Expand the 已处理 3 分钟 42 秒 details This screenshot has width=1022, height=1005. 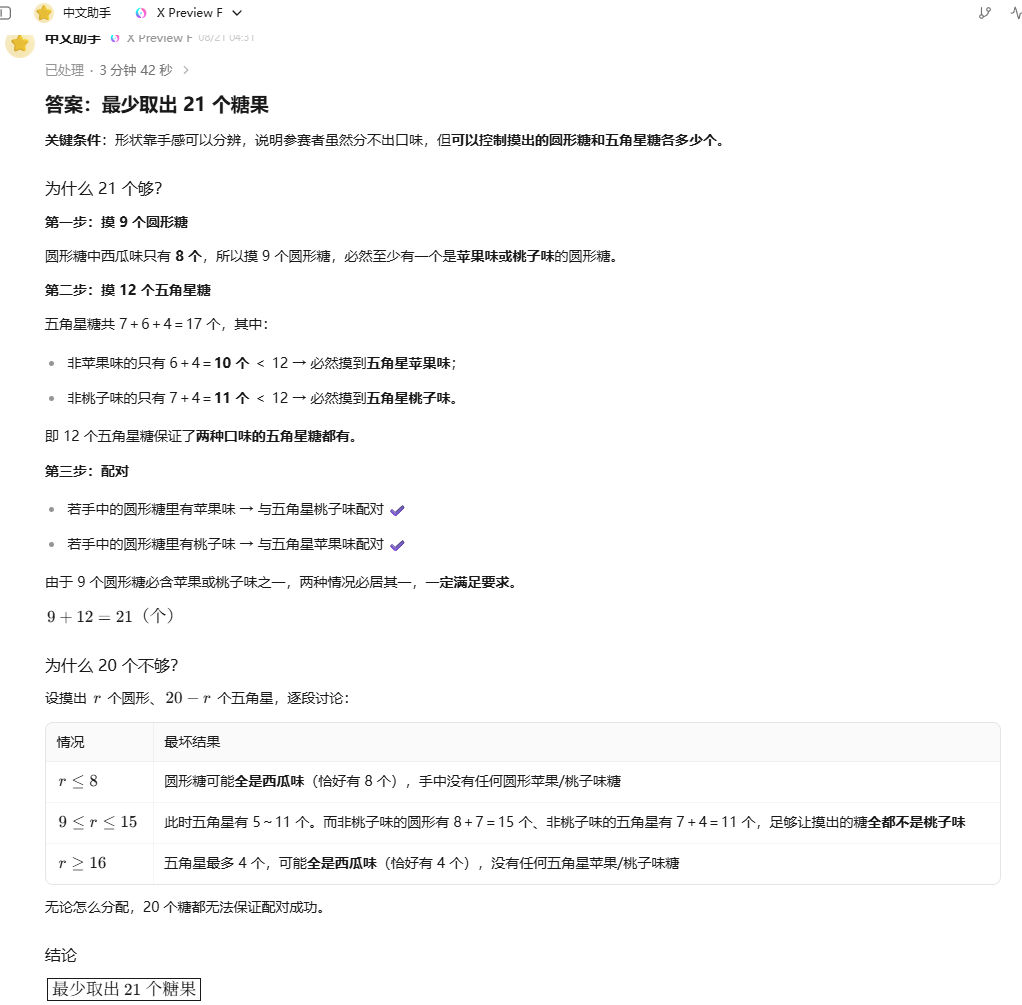(x=117, y=70)
